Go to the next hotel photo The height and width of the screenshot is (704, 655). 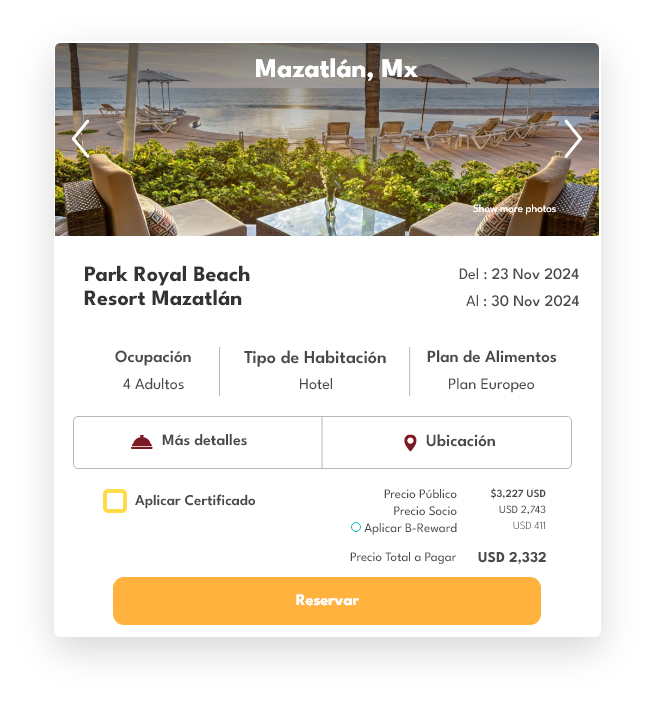(572, 139)
